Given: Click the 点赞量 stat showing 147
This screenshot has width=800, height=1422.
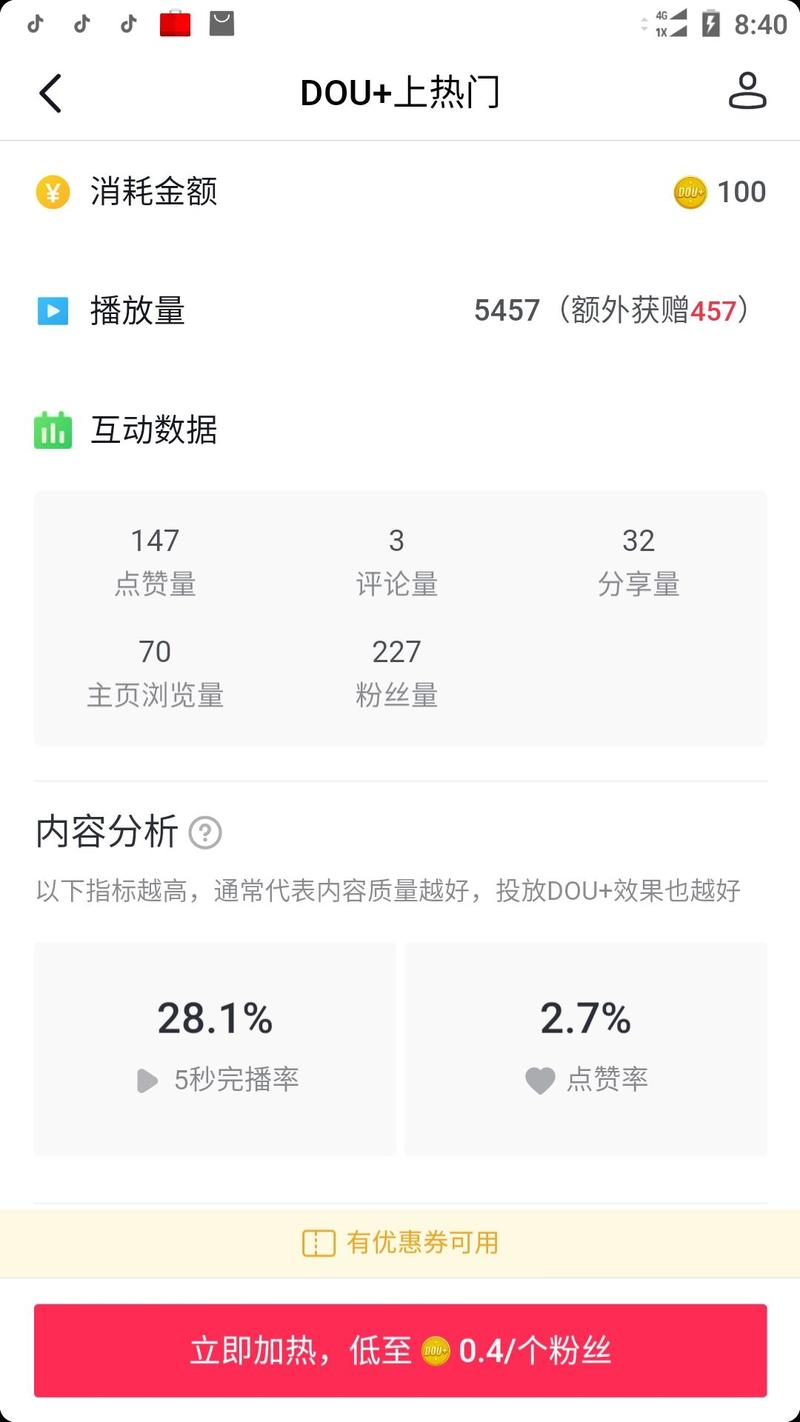Looking at the screenshot, I should click(x=155, y=560).
